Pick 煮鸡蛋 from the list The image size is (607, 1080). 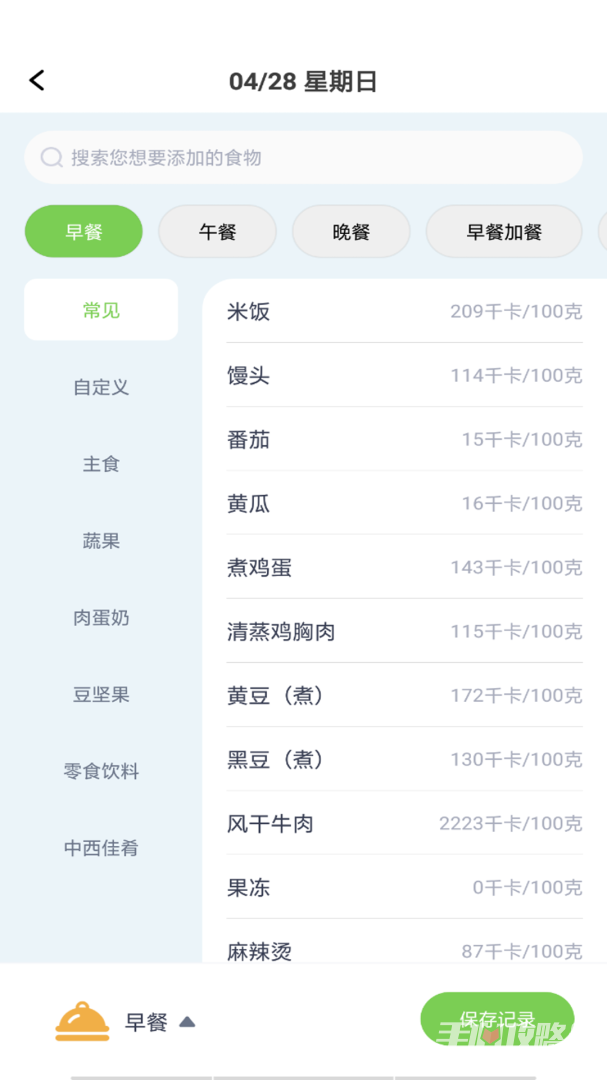[404, 568]
